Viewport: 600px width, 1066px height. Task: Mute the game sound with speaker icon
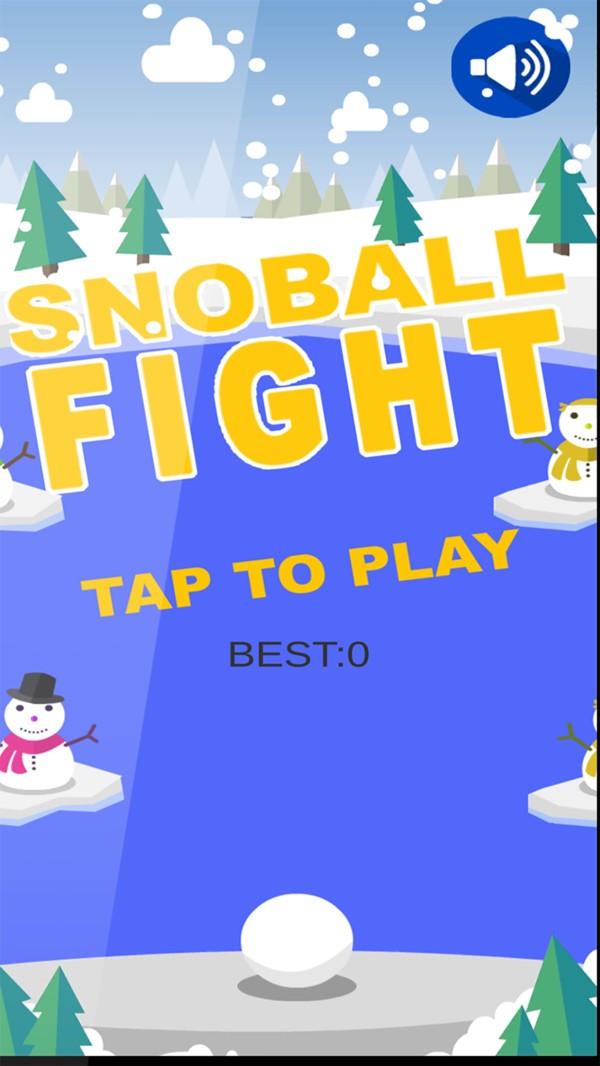coord(510,68)
